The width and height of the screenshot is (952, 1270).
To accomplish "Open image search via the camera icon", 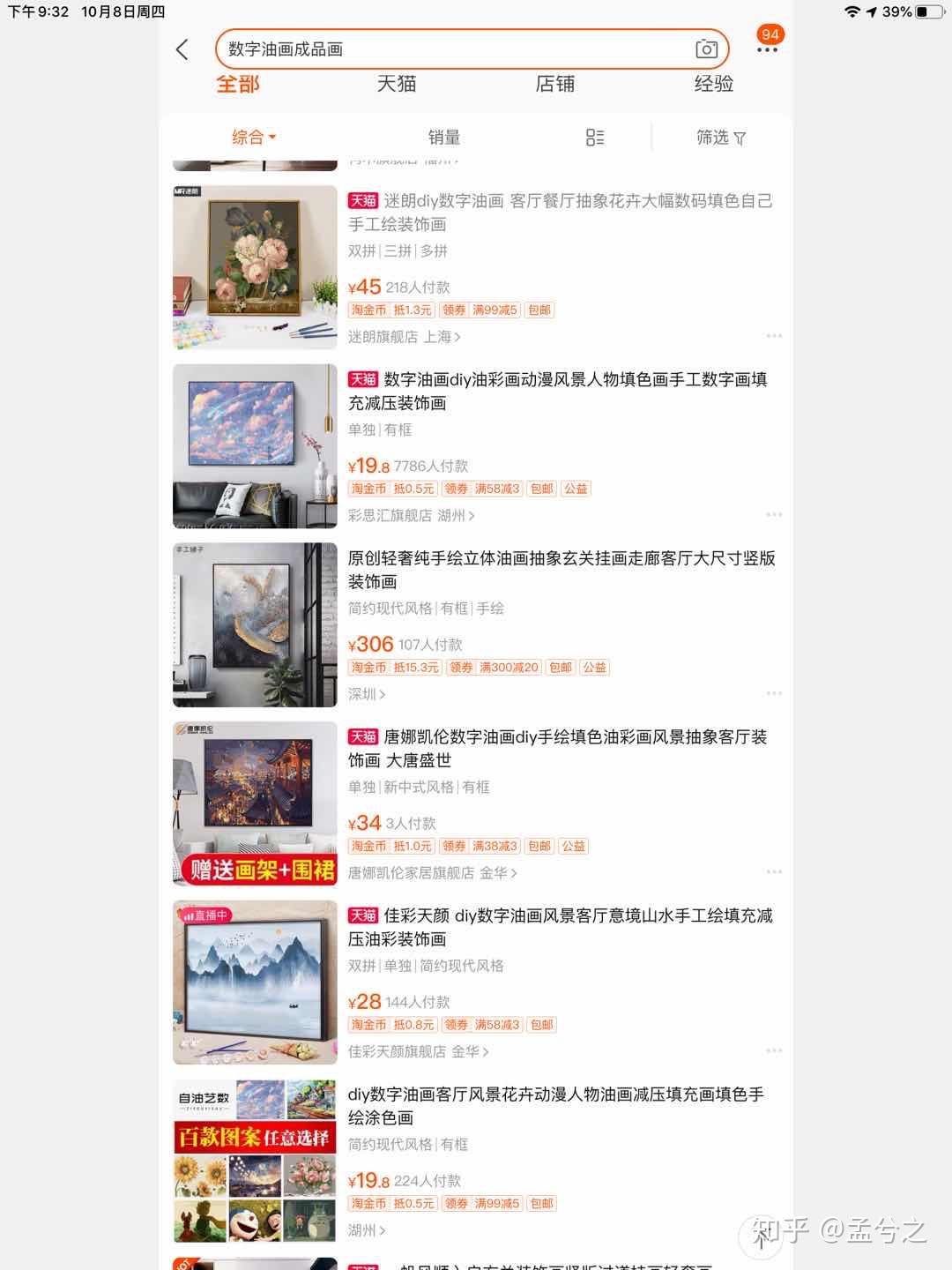I will point(704,49).
